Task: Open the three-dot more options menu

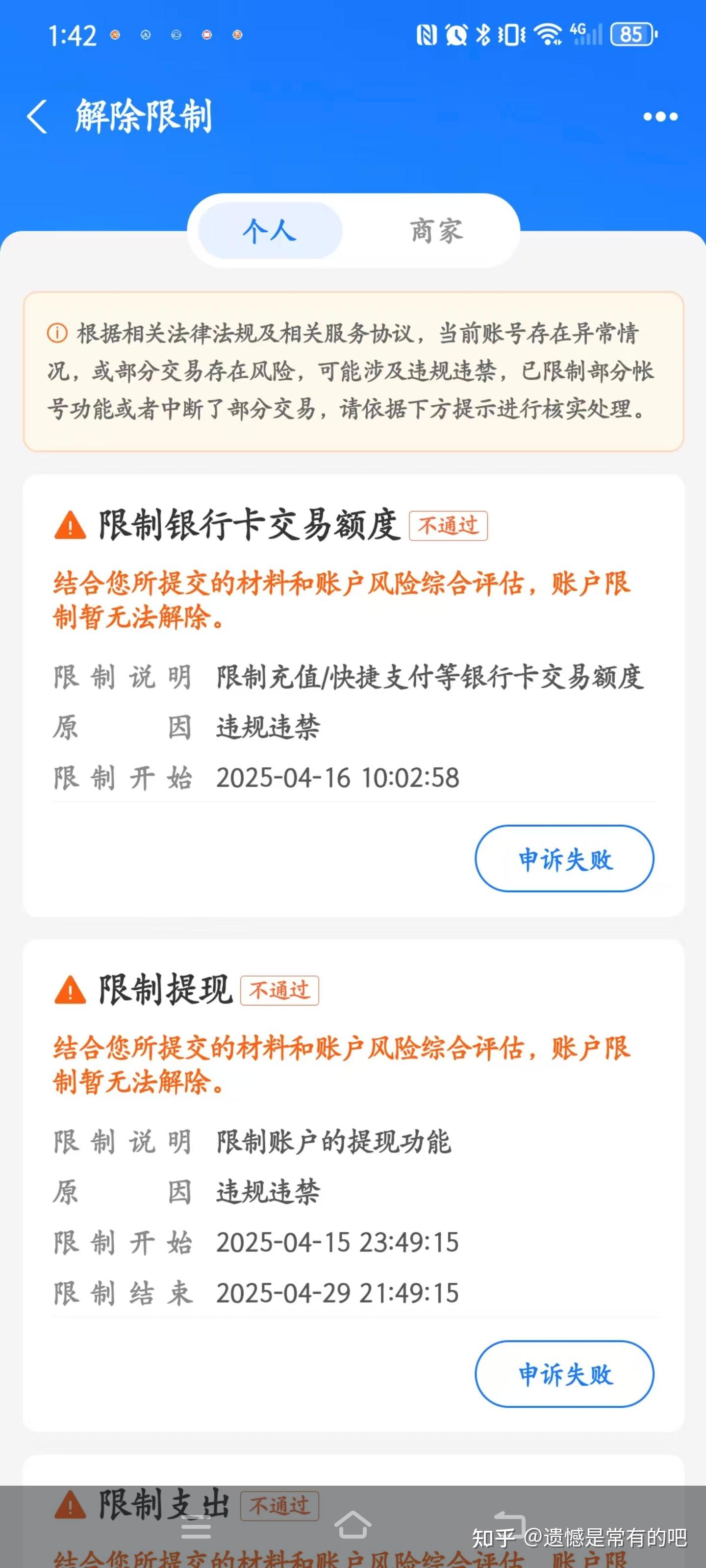Action: (660, 116)
